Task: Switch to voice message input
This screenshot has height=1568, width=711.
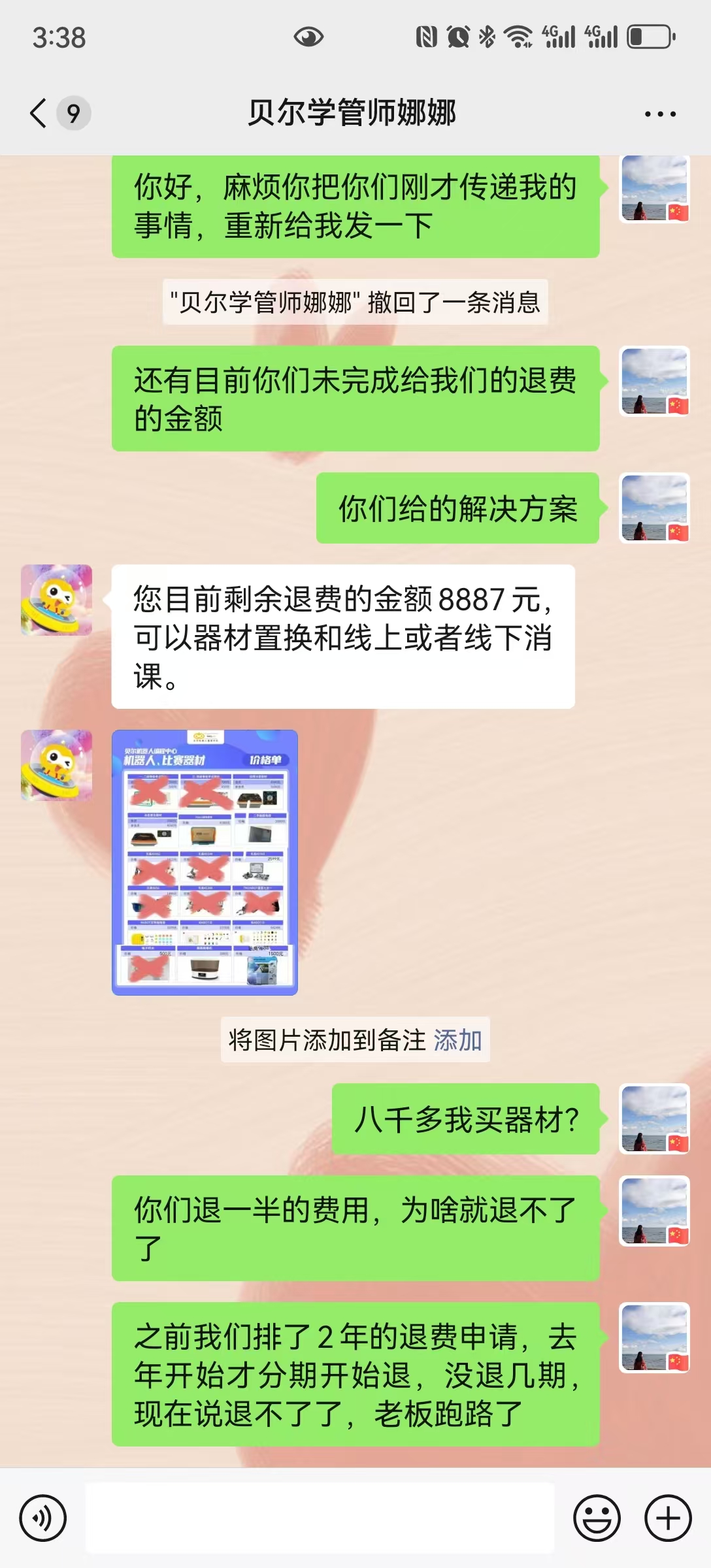Action: pos(42,1518)
